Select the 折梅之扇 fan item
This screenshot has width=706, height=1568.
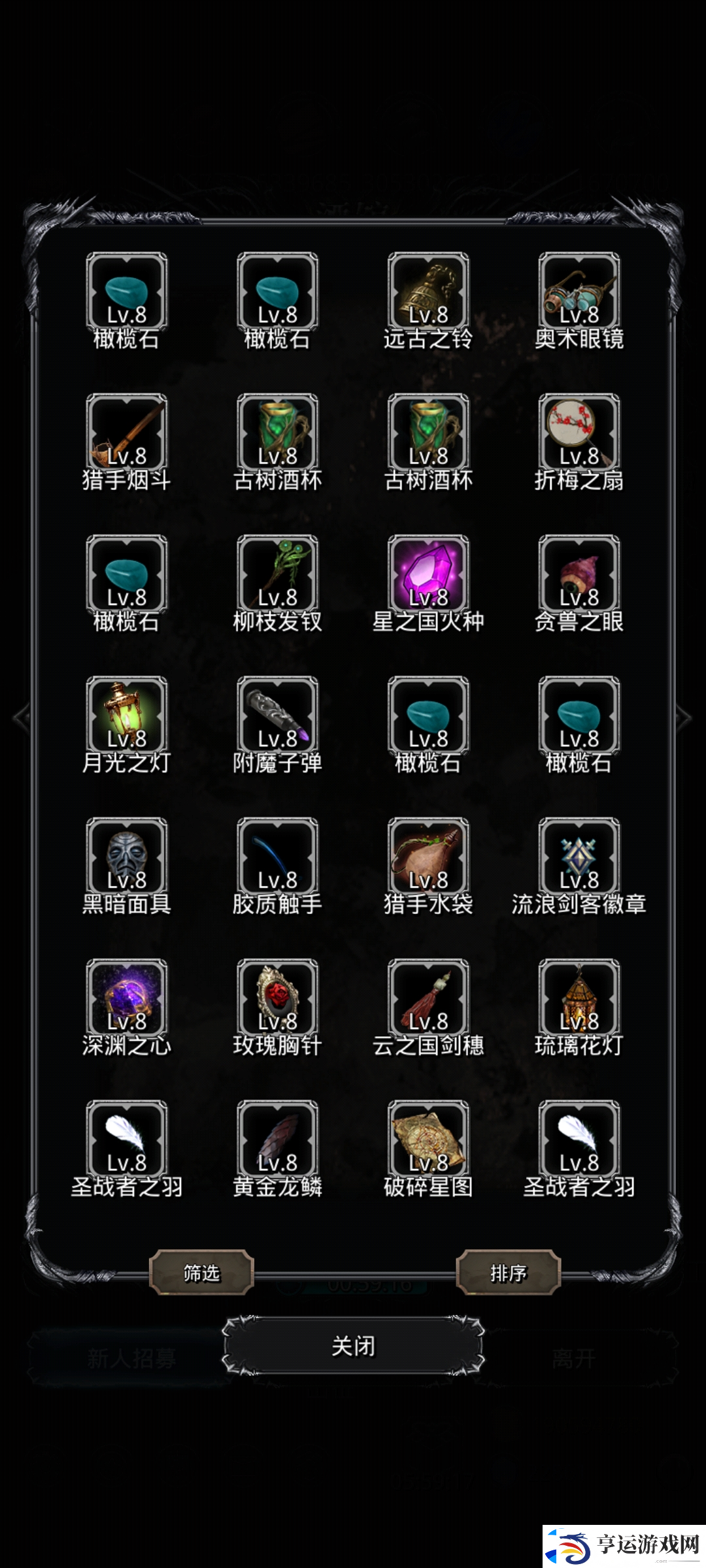point(579,433)
